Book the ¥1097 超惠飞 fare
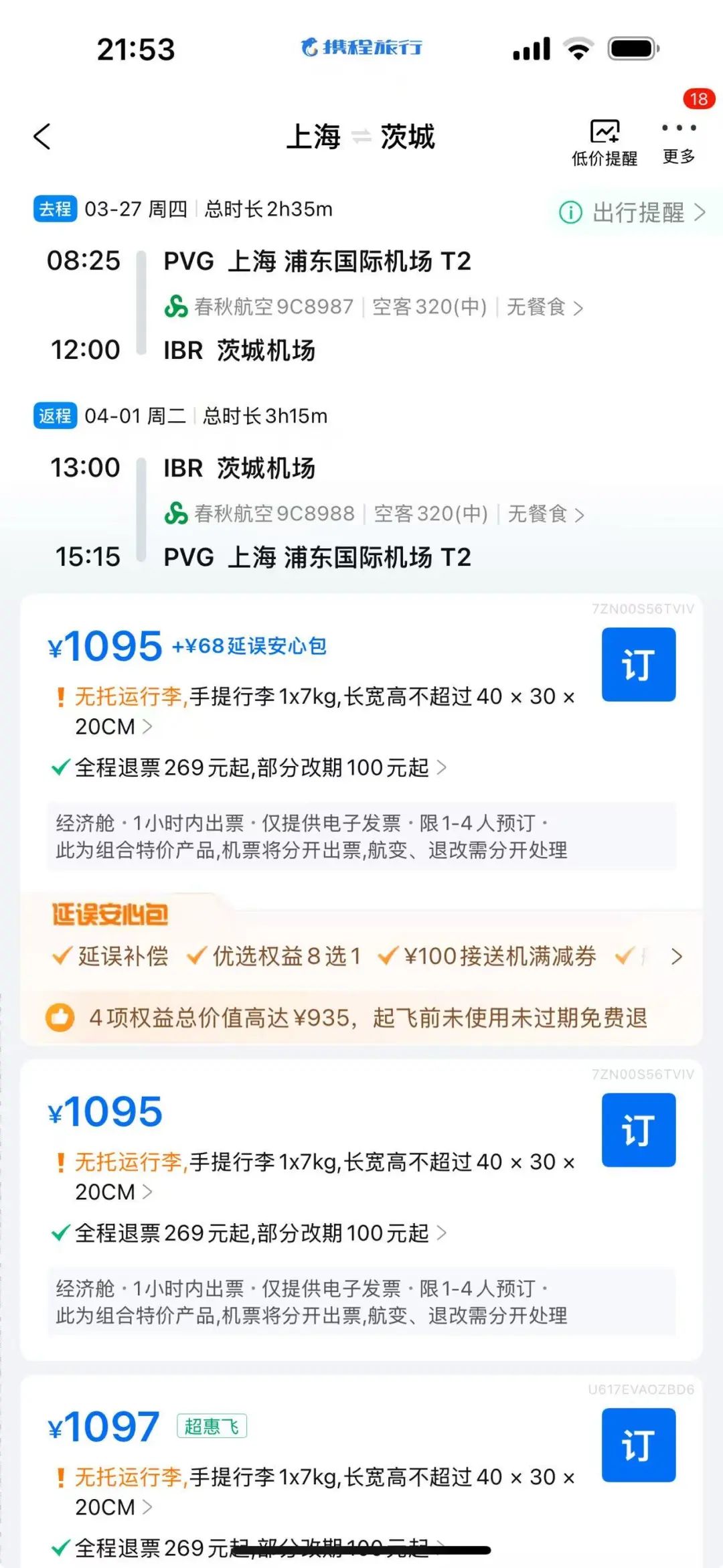Image resolution: width=723 pixels, height=1568 pixels. coord(638,1444)
